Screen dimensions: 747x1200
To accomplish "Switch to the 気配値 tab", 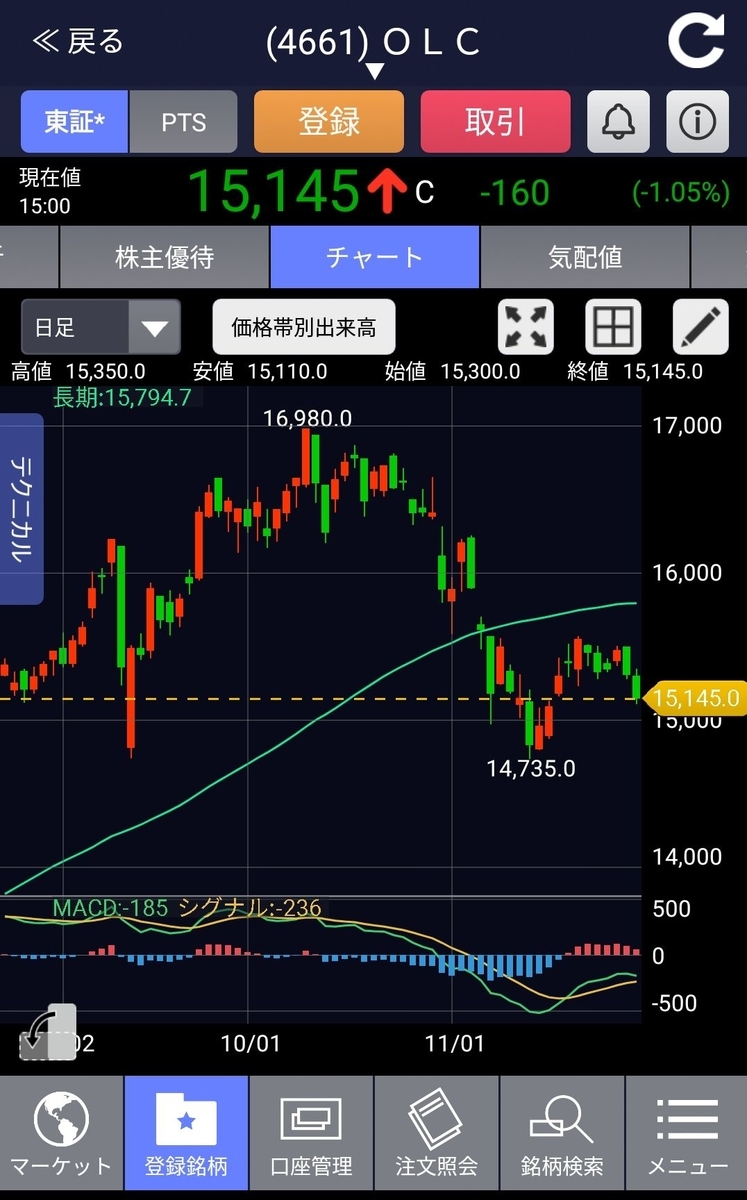I will click(585, 257).
